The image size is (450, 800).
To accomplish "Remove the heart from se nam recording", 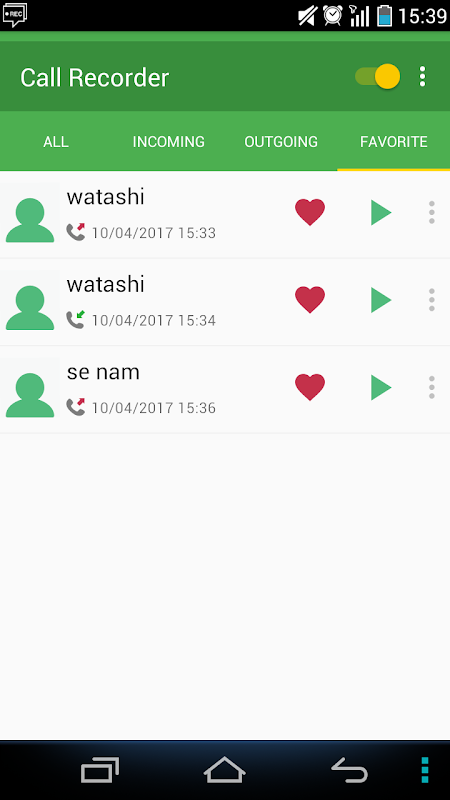I will click(x=310, y=387).
